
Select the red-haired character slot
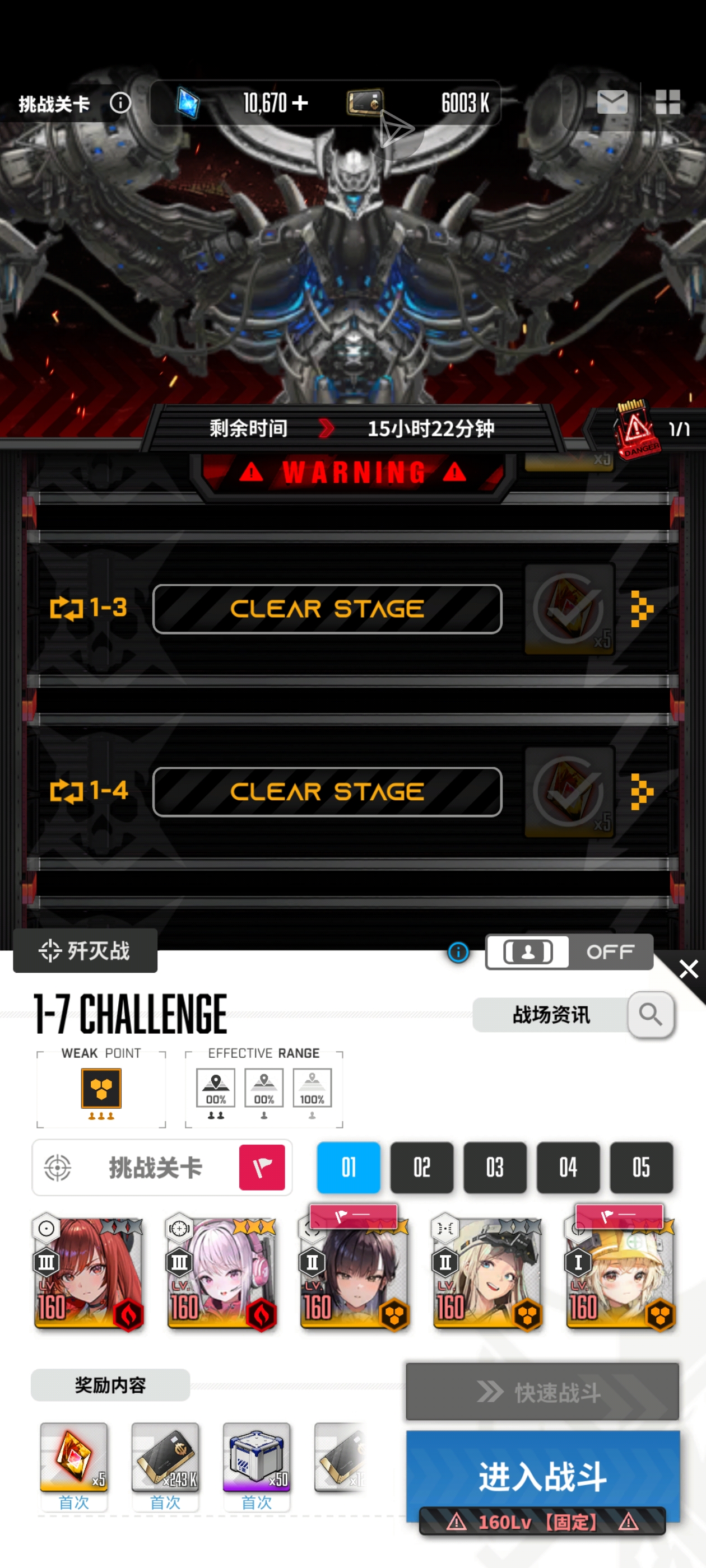point(89,1273)
